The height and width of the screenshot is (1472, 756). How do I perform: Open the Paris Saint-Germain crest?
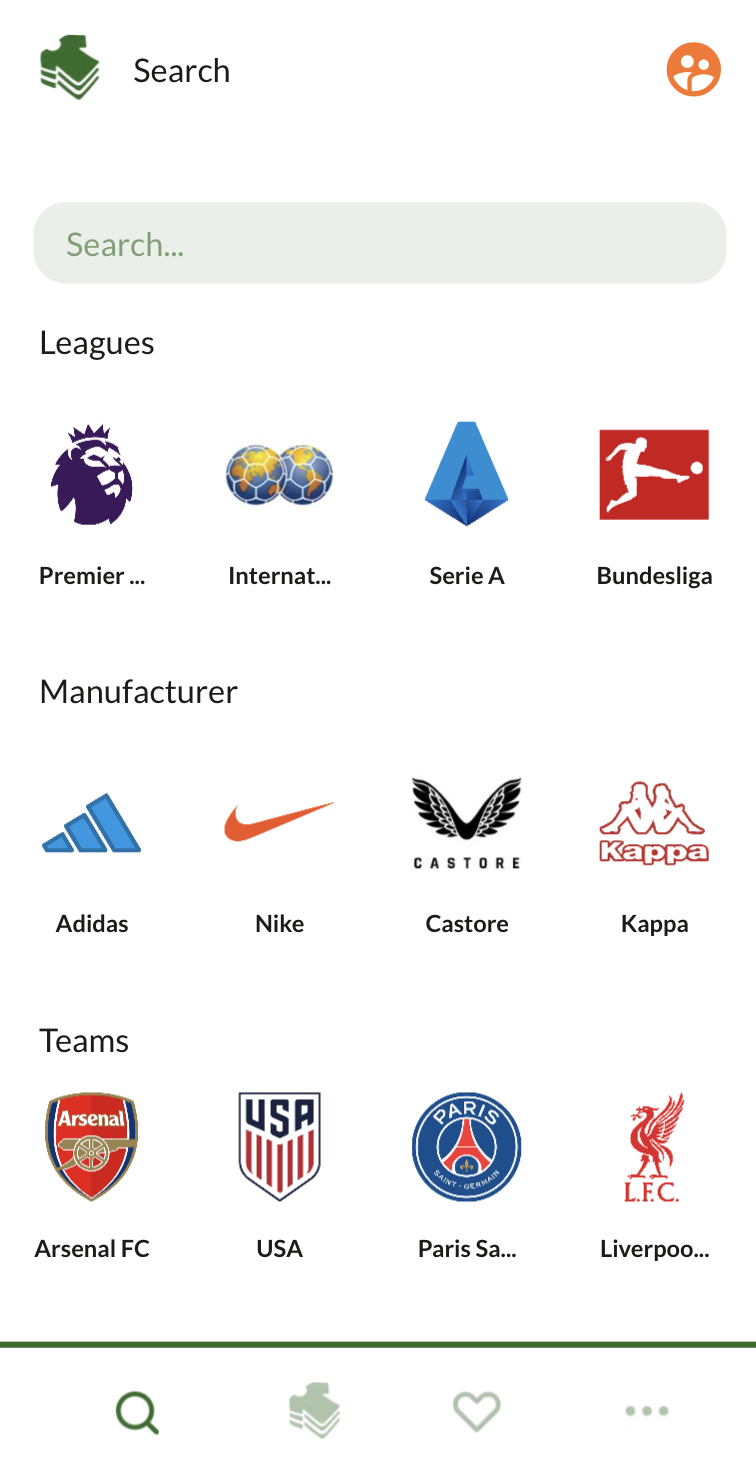click(x=466, y=1147)
